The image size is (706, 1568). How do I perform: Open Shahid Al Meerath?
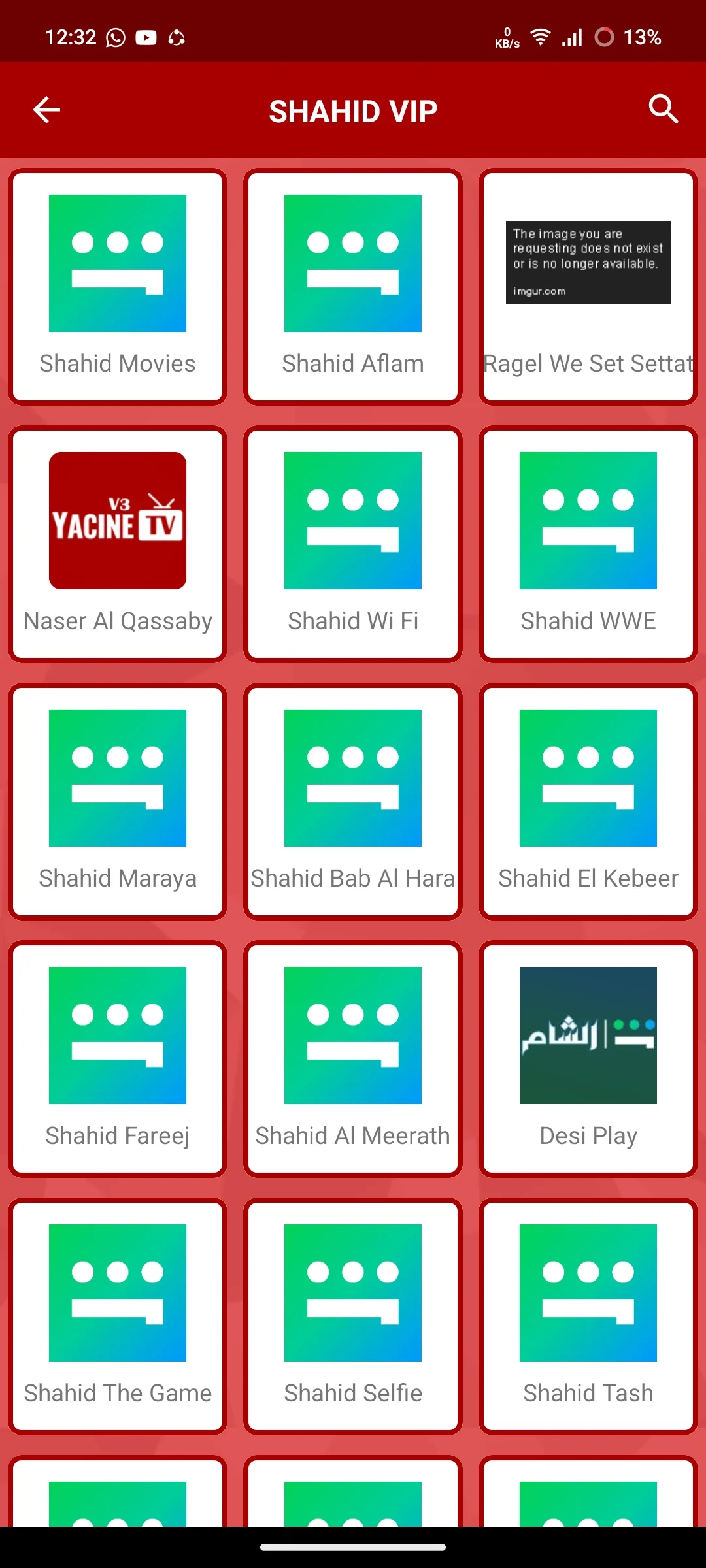pyautogui.click(x=353, y=1058)
